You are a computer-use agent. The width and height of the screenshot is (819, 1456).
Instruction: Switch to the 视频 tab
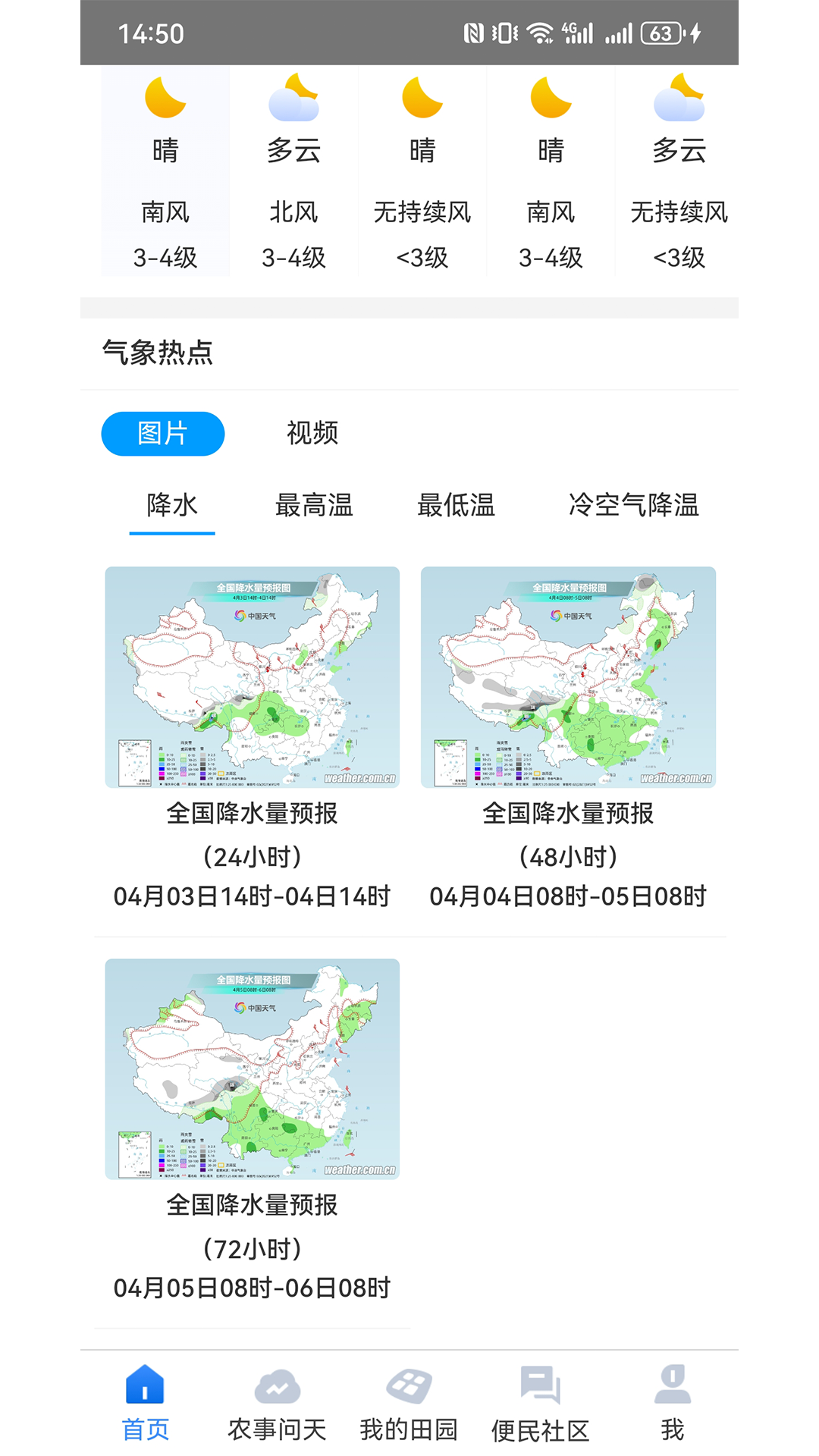click(x=312, y=433)
